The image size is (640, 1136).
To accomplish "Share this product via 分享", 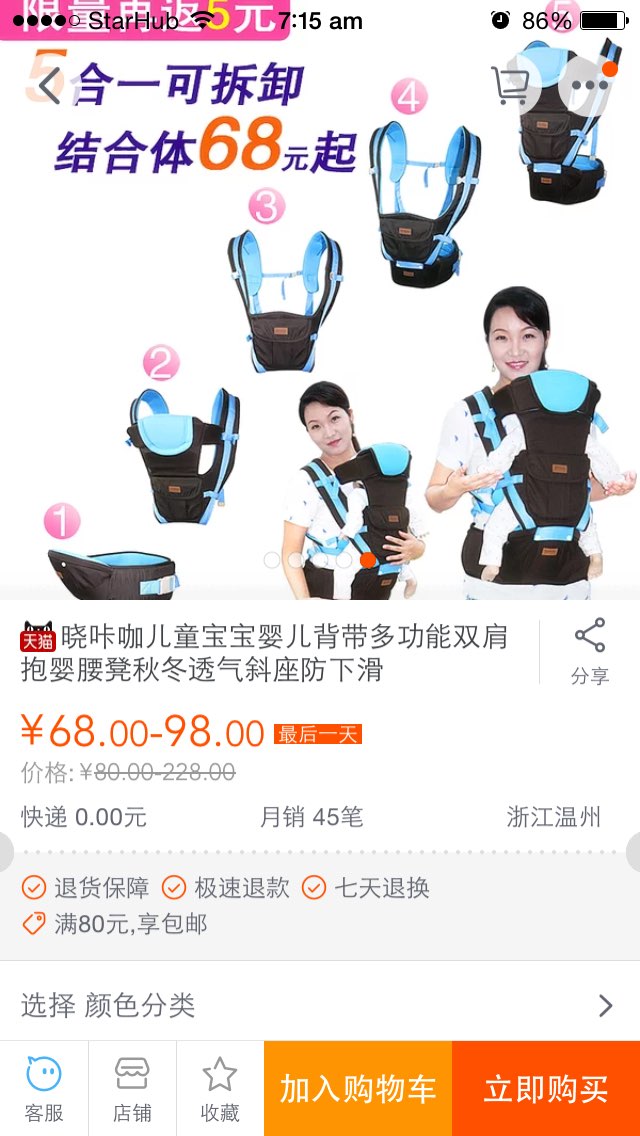I will click(590, 652).
